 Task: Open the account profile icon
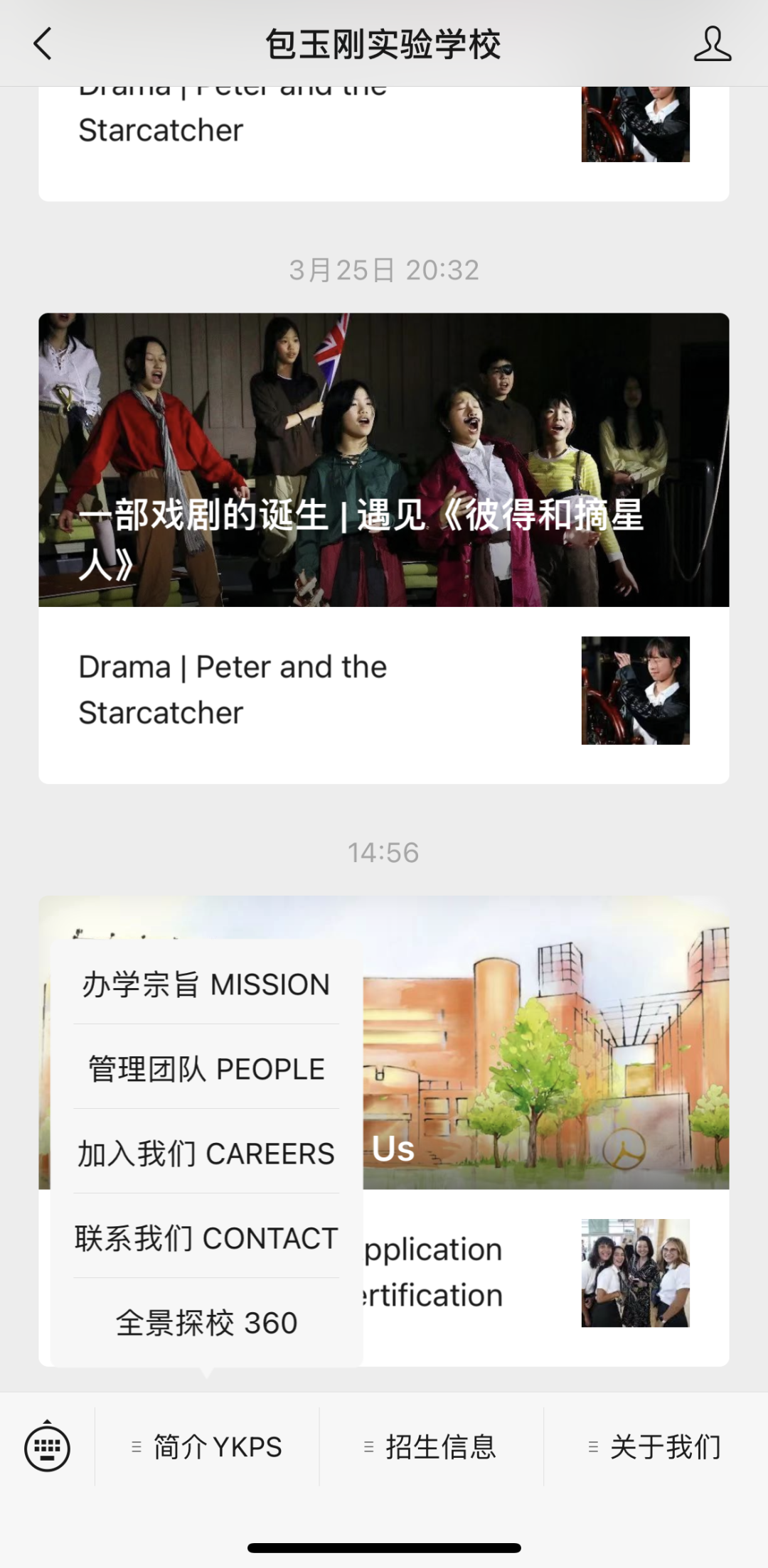(712, 44)
